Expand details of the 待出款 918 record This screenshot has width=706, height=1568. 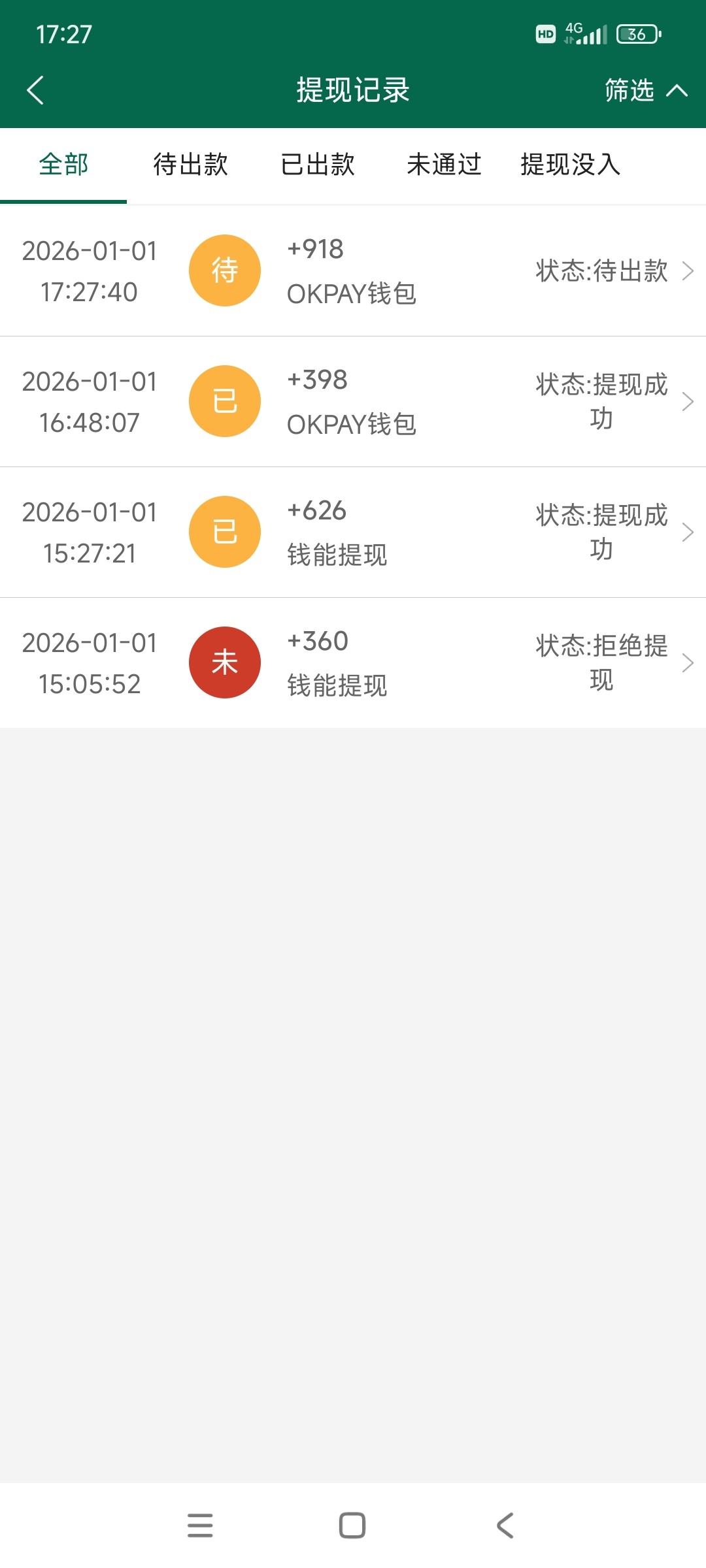tap(688, 271)
